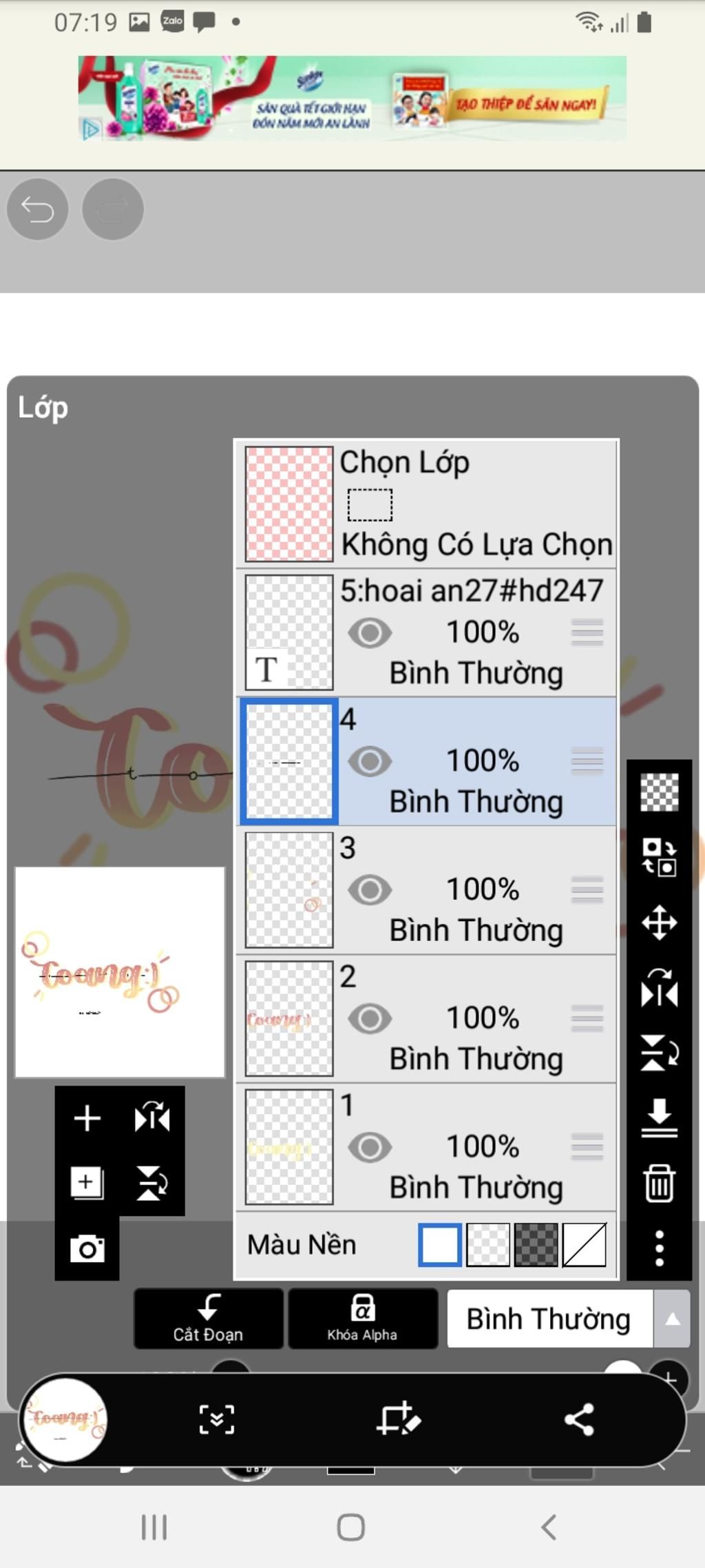Choose white background color

pos(440,1245)
